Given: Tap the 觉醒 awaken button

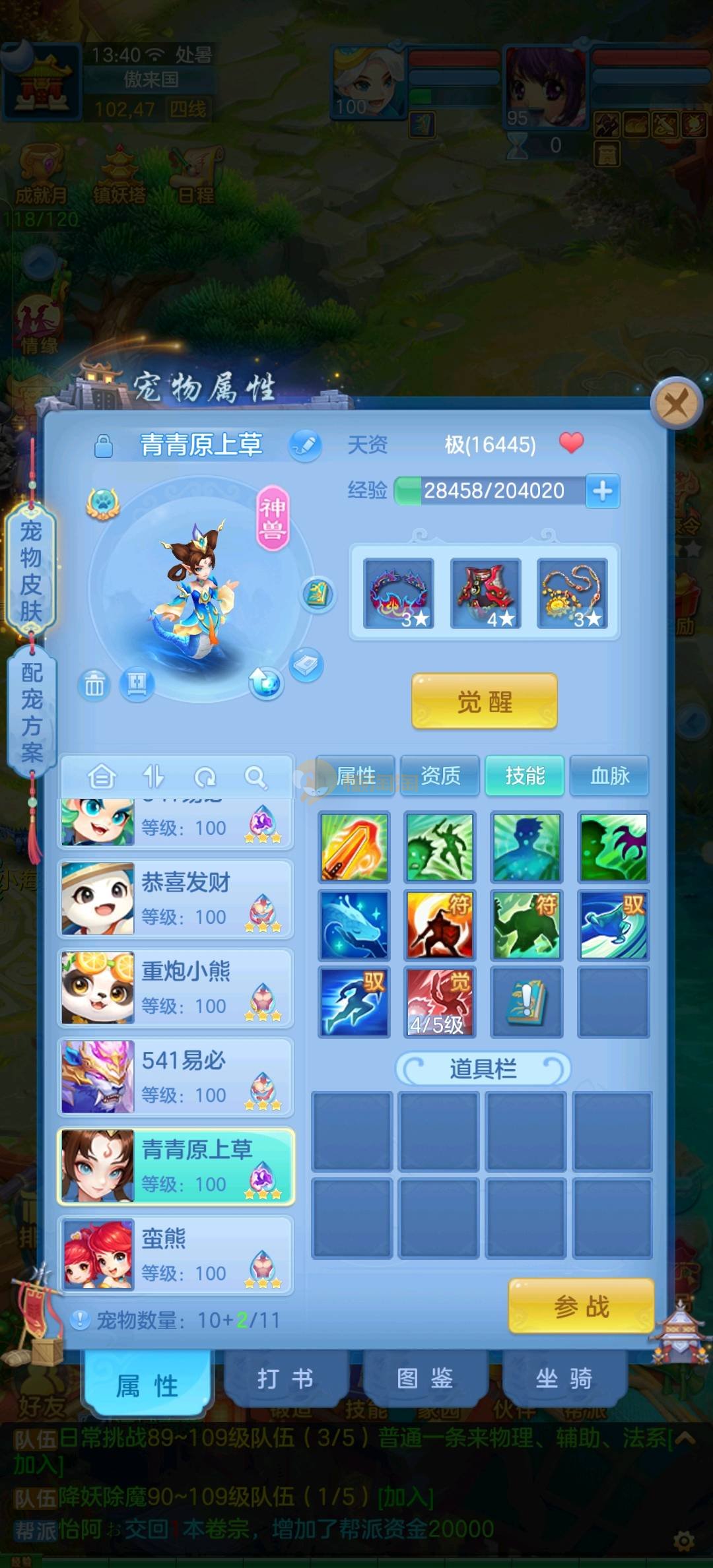Looking at the screenshot, I should tap(485, 702).
